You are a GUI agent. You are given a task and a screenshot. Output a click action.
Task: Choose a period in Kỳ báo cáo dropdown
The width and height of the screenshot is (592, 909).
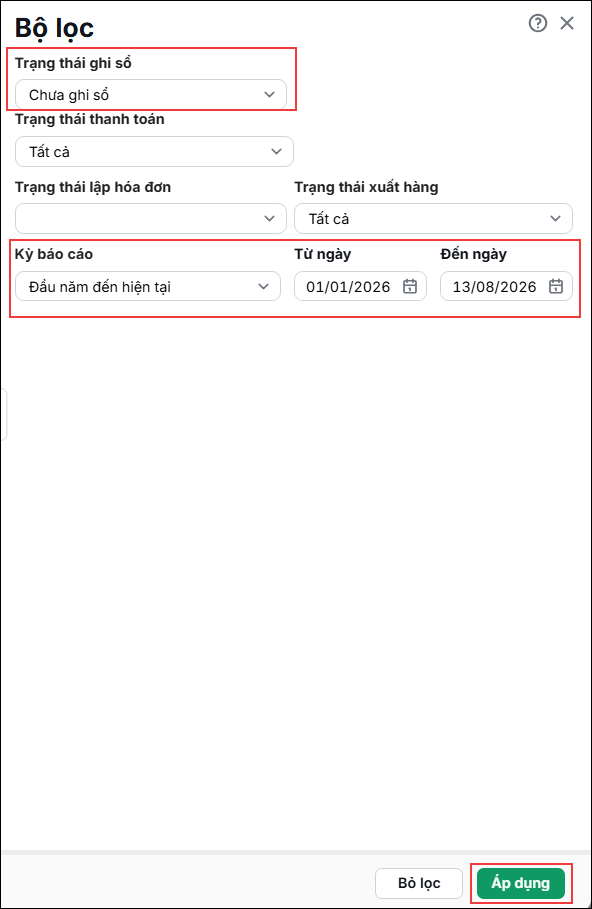click(x=148, y=286)
